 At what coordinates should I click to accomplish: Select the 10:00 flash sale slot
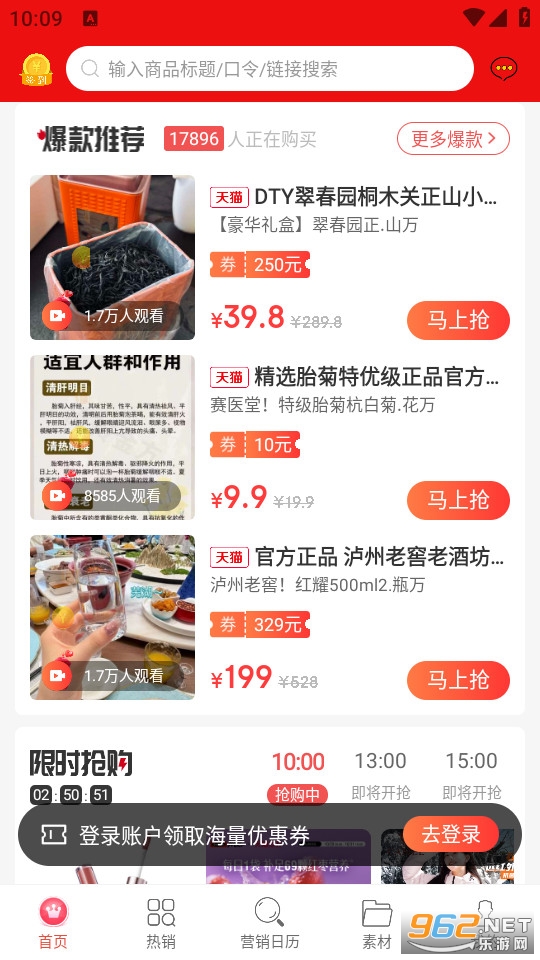coord(298,776)
